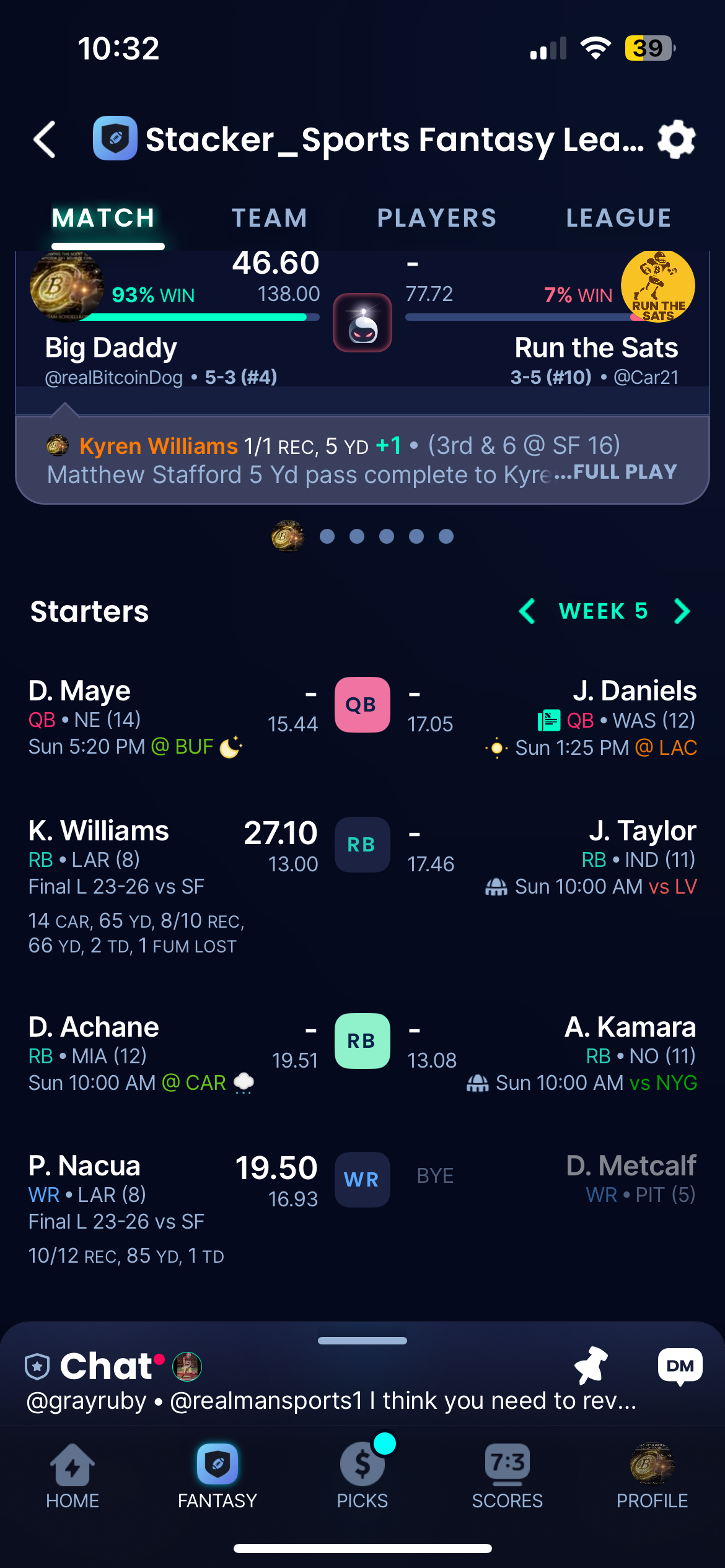
Task: Open FULL PLAY for Kyren Williams
Action: click(625, 473)
